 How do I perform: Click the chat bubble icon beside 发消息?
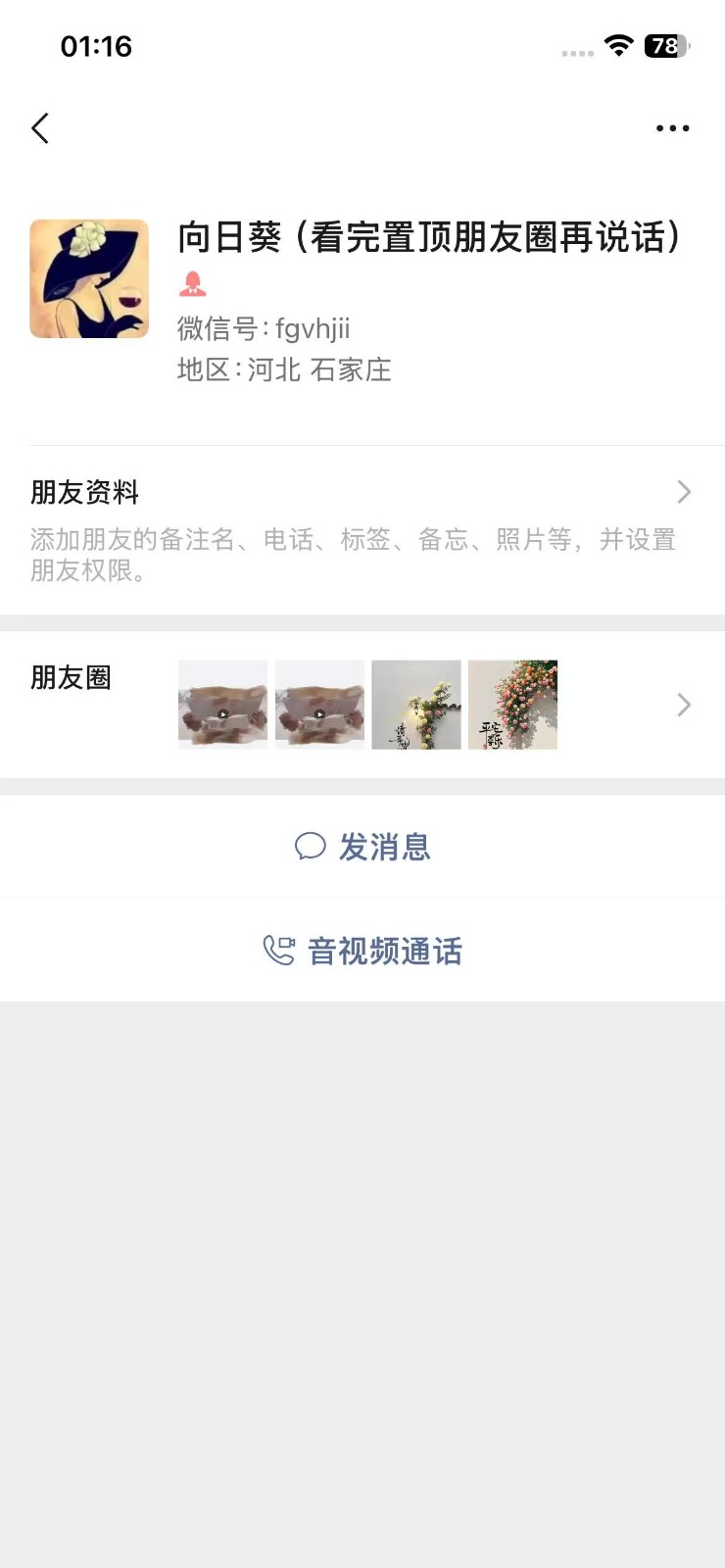(x=311, y=847)
